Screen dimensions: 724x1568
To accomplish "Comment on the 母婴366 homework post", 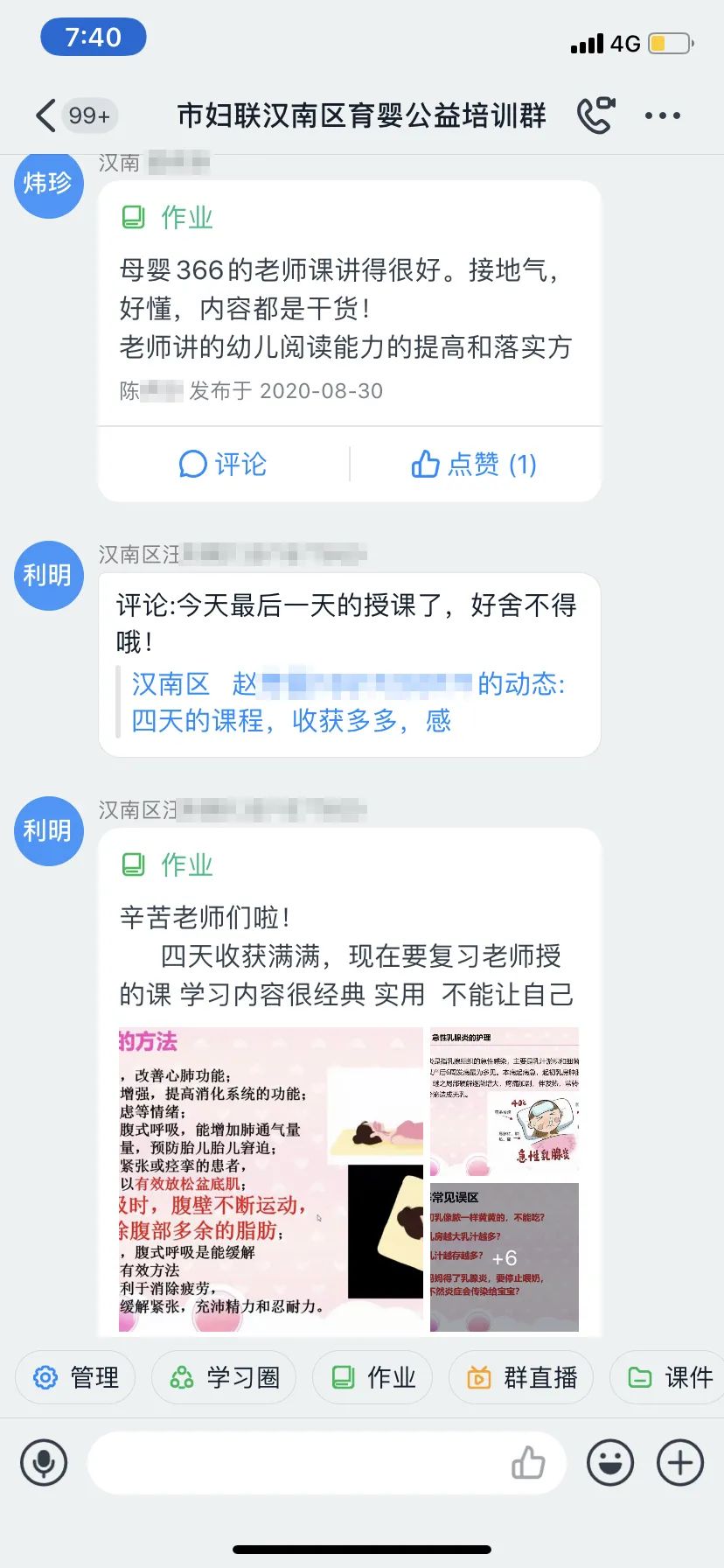I will coord(223,464).
